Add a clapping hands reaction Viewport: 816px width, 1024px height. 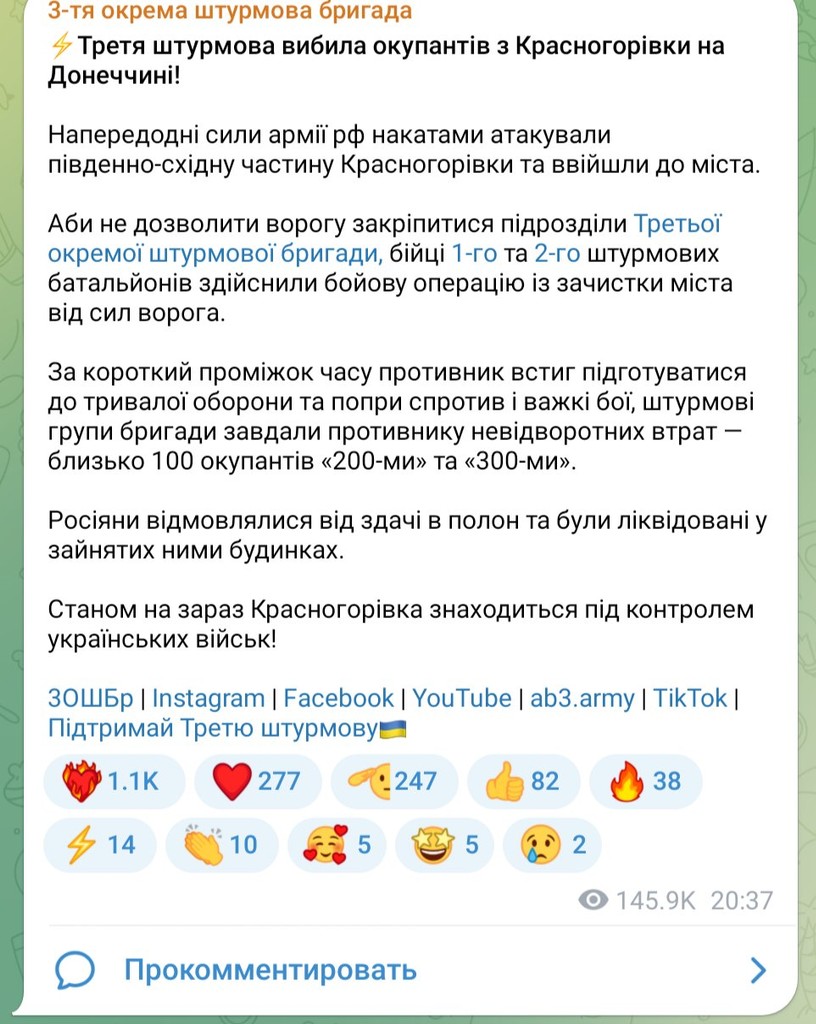222,844
